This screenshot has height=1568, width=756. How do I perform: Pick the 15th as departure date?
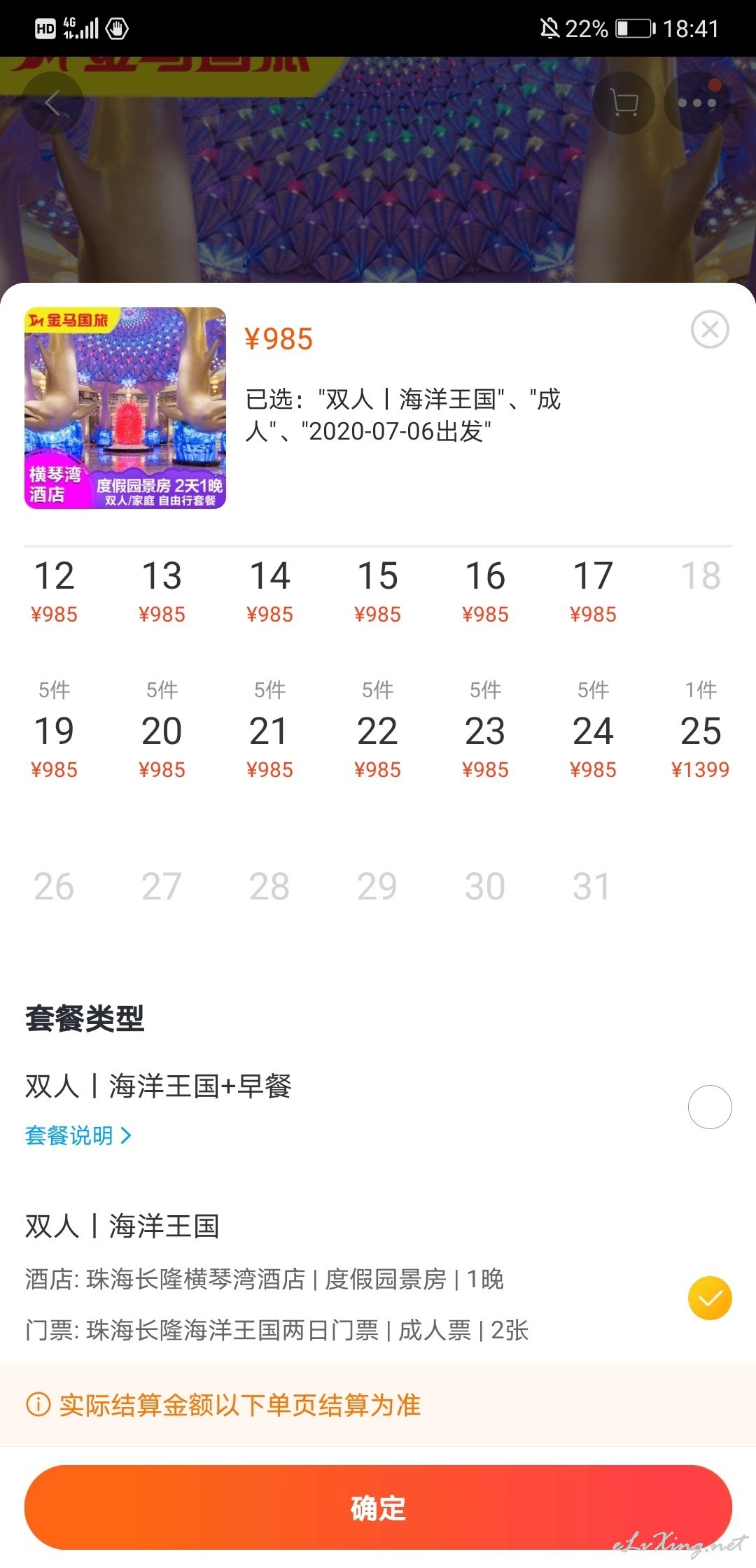tap(377, 590)
